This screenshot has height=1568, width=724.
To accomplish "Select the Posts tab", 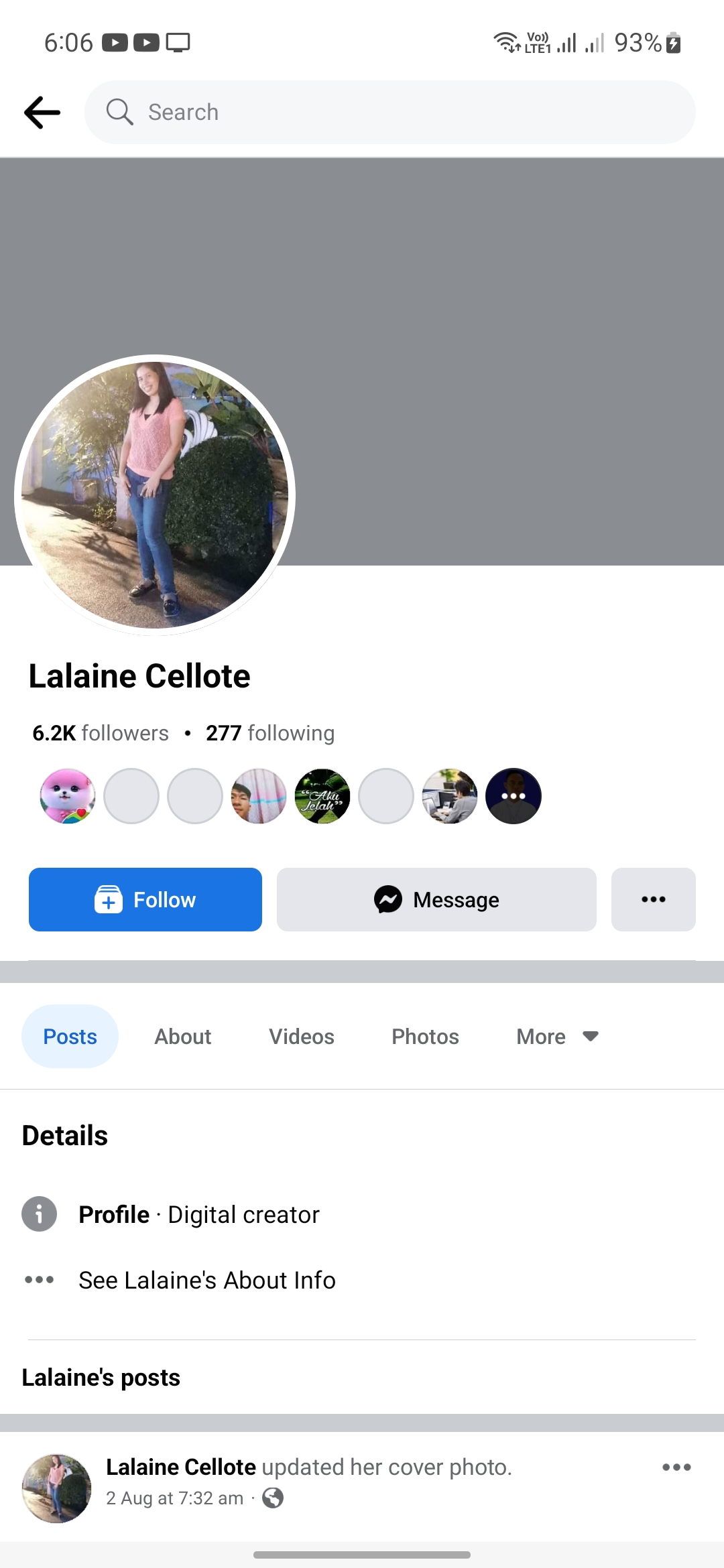I will tap(70, 1037).
